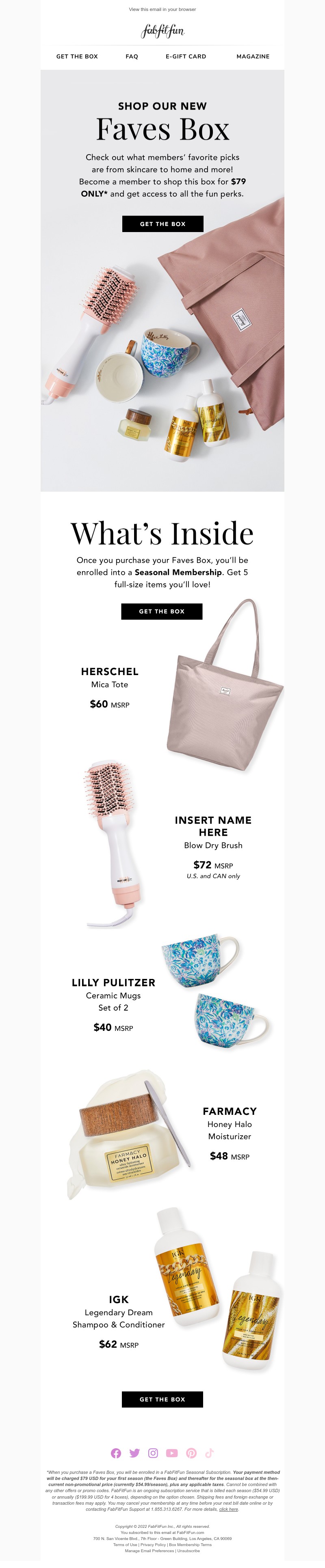Follow the 'click here' details link

[x=229, y=1509]
